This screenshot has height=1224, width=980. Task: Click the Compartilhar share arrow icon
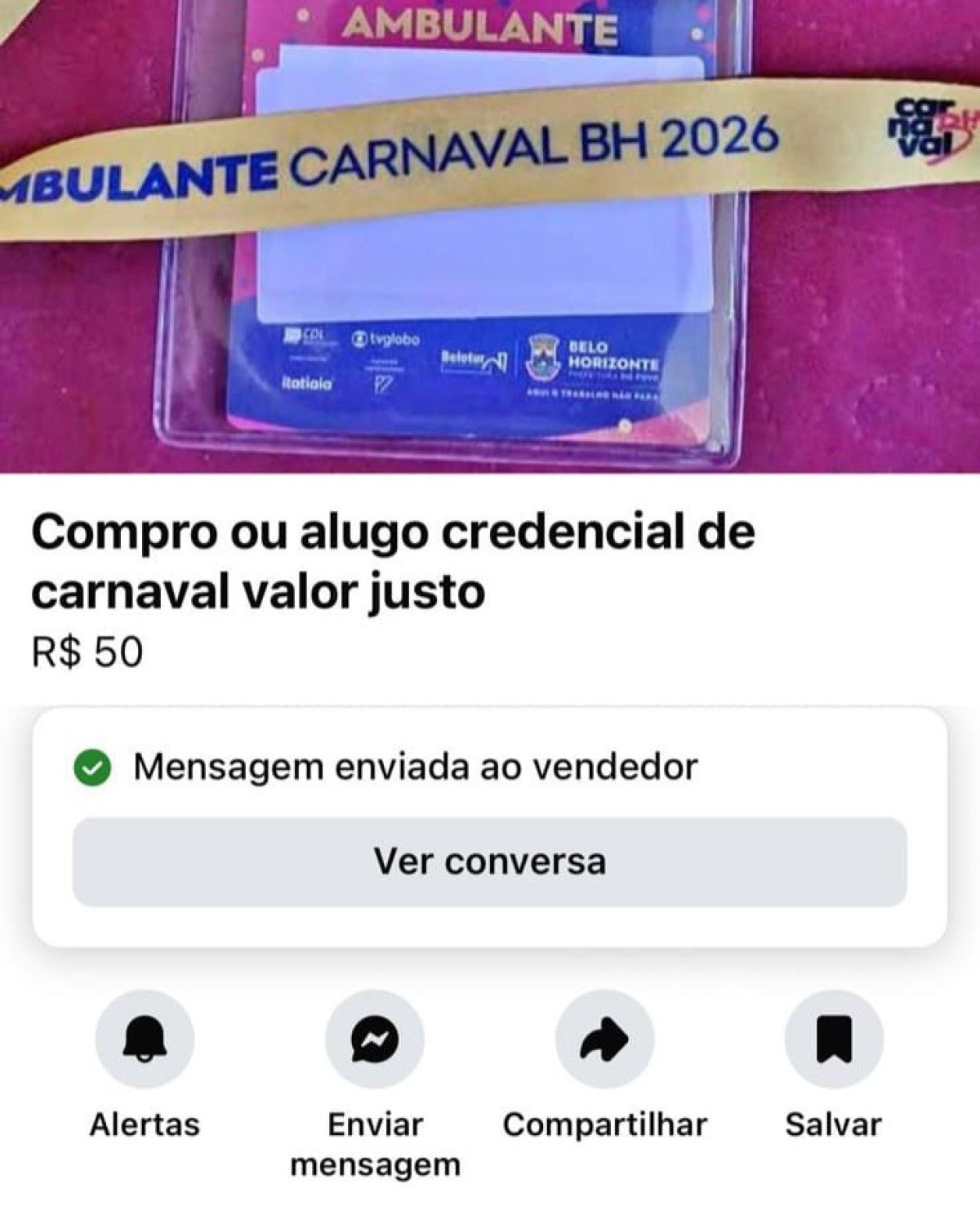604,1039
